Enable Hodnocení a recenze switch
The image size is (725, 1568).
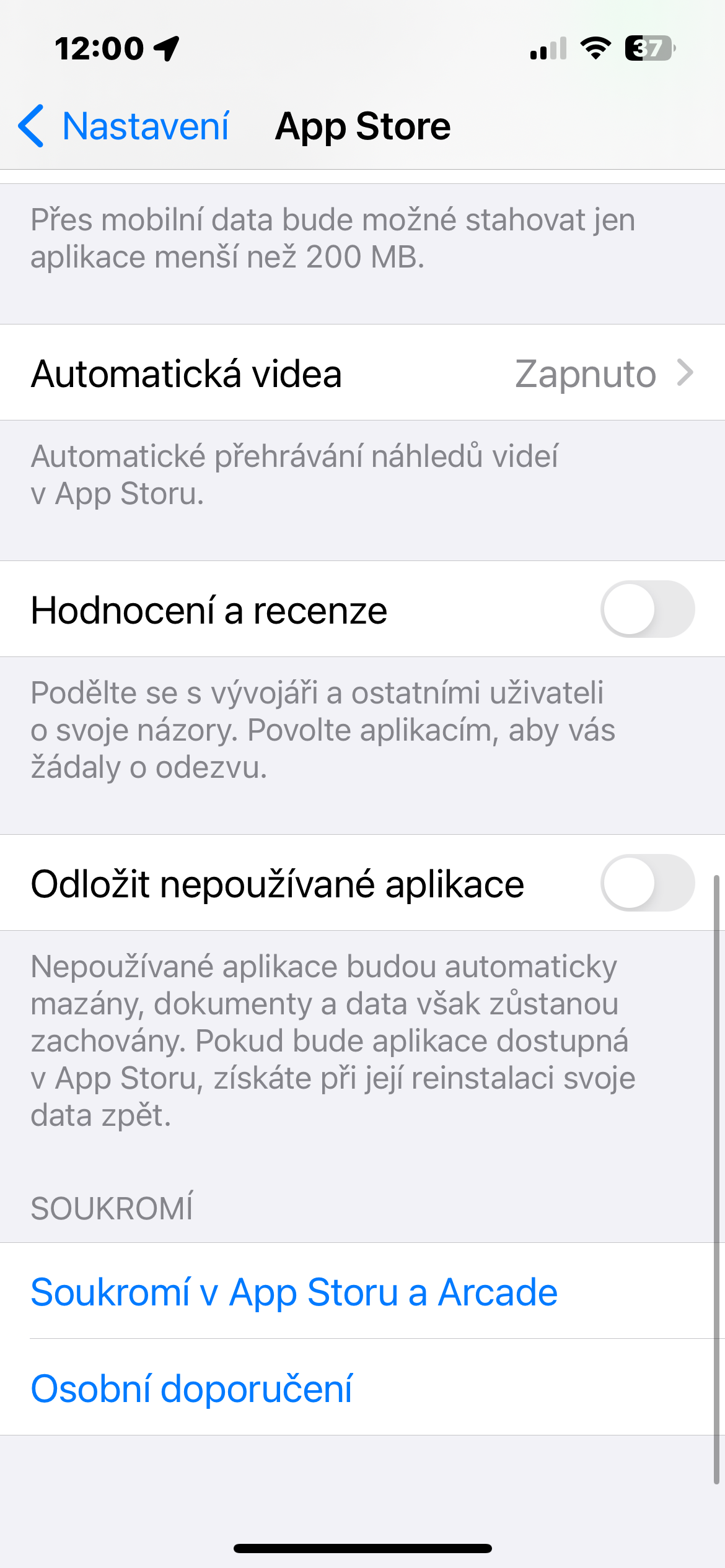pos(646,609)
